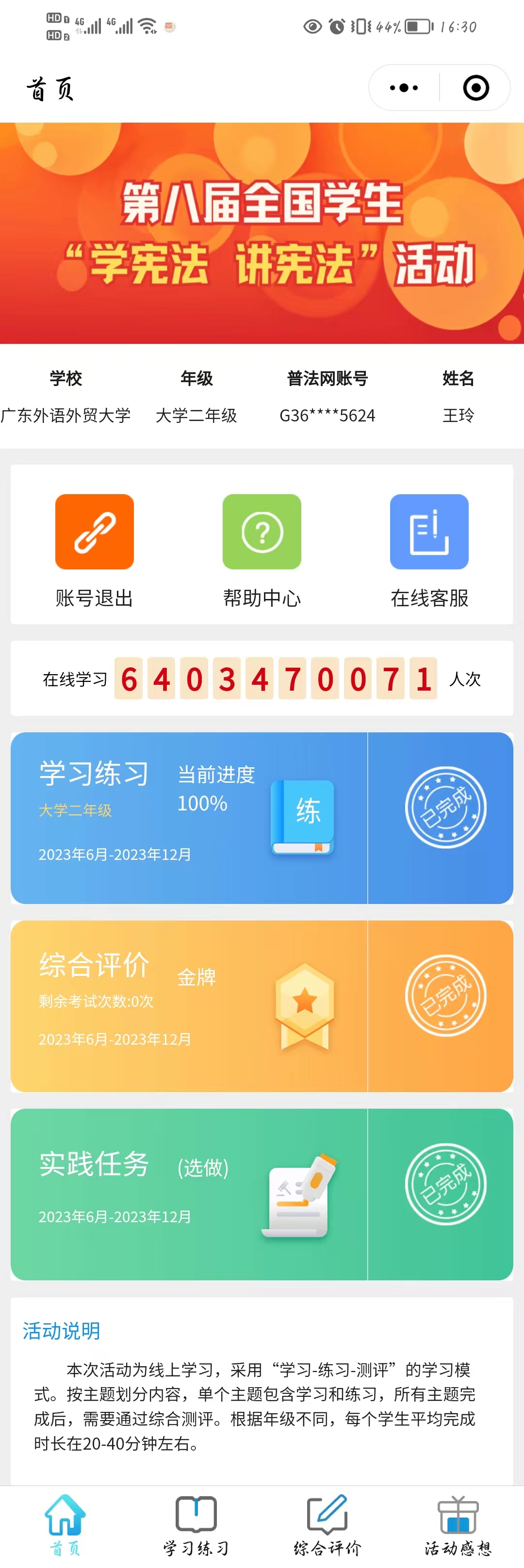Tap 账号退出 to log out
Screen dimensions: 524x1568
click(x=94, y=551)
